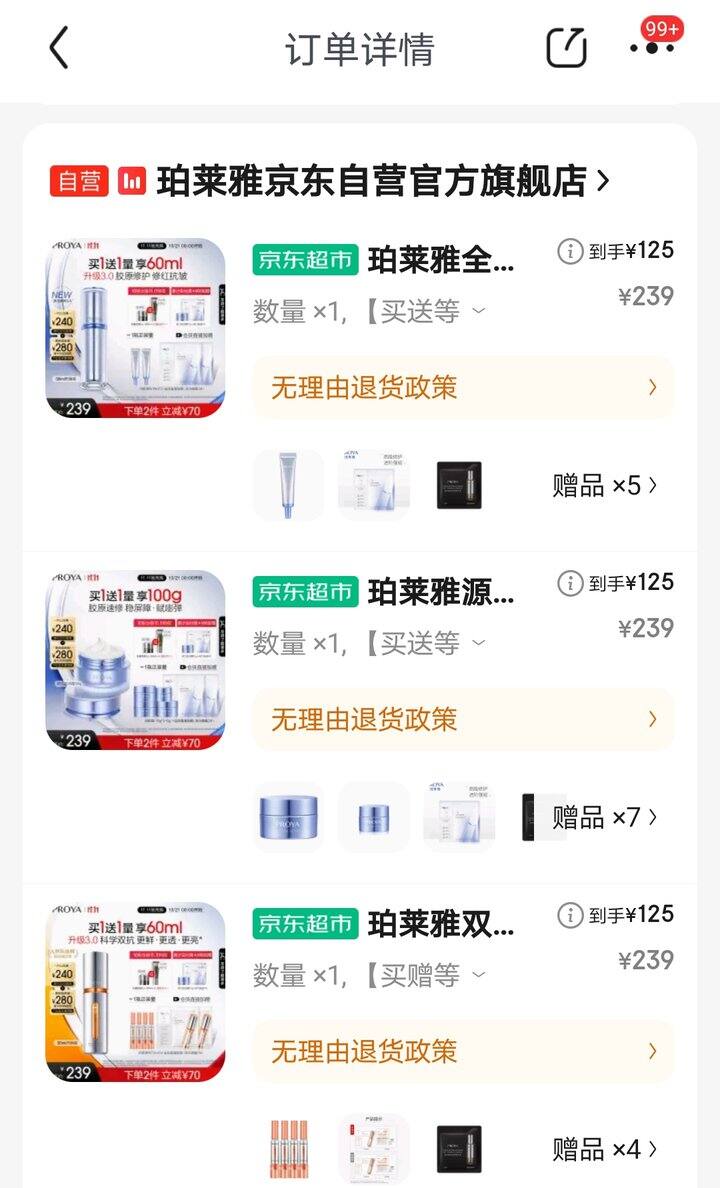This screenshot has height=1188, width=720.
Task: Show price info for the 珀莱雅双... item
Action: 570,914
